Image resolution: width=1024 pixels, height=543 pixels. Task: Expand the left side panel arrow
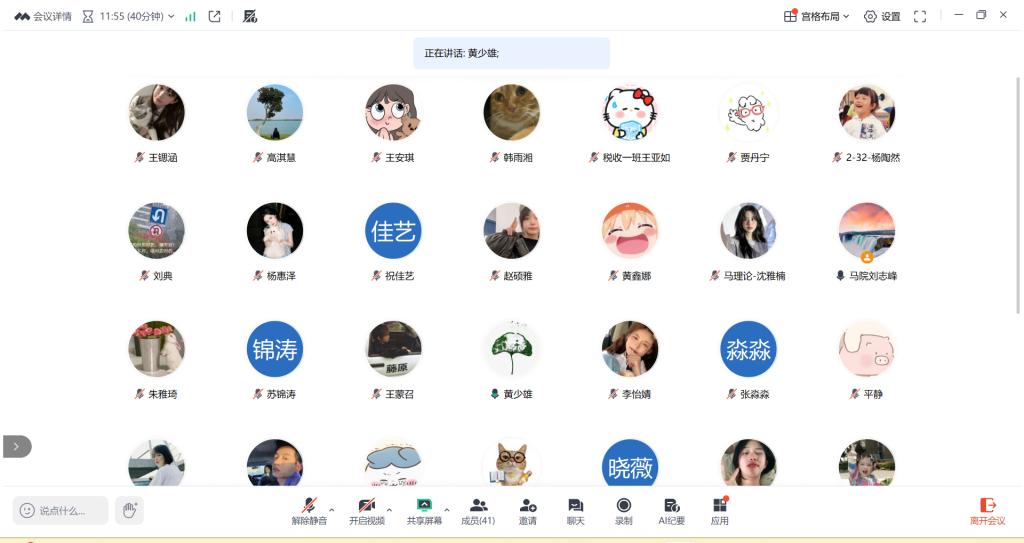pos(17,446)
